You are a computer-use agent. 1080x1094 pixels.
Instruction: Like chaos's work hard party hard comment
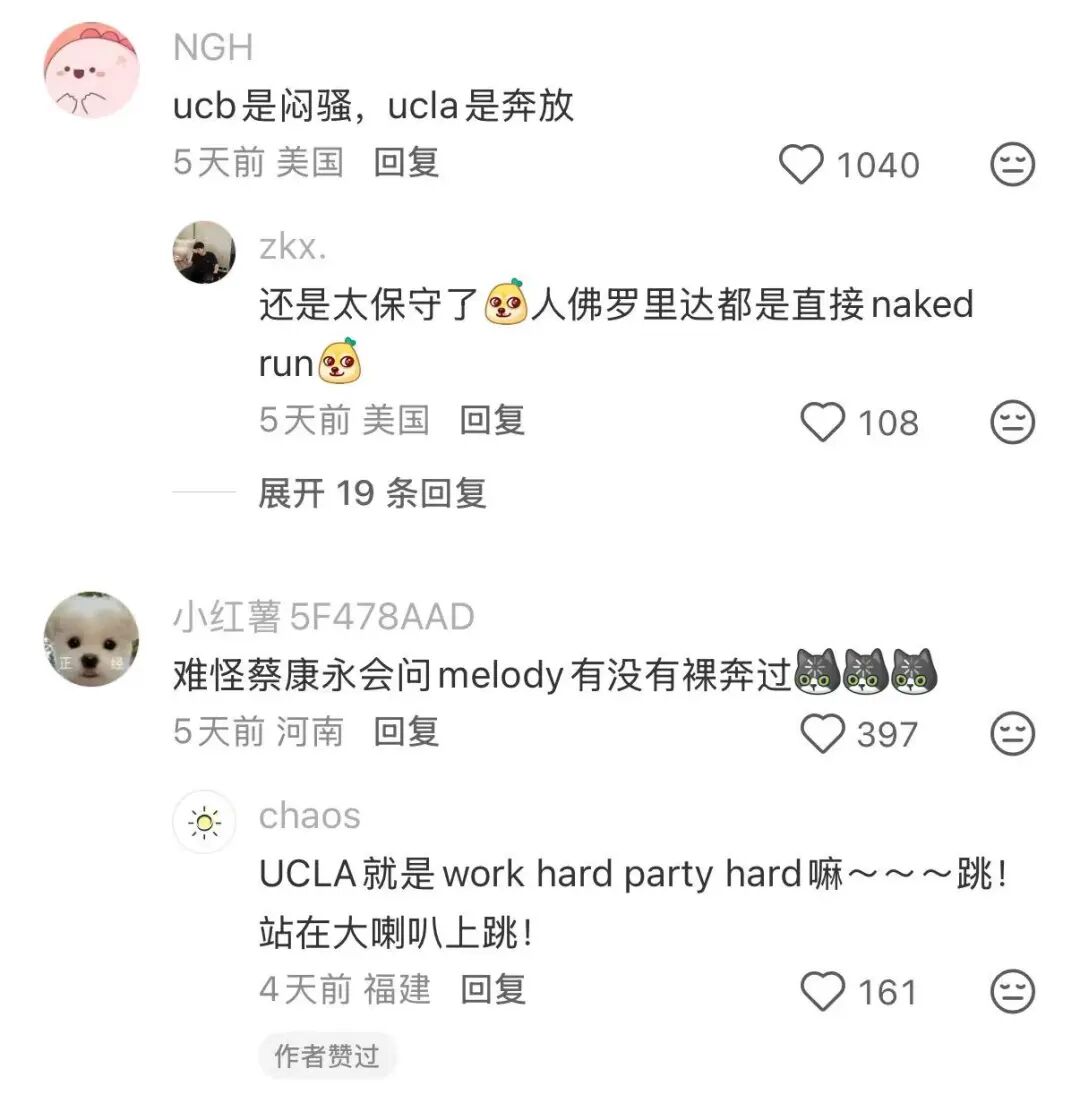coord(825,992)
